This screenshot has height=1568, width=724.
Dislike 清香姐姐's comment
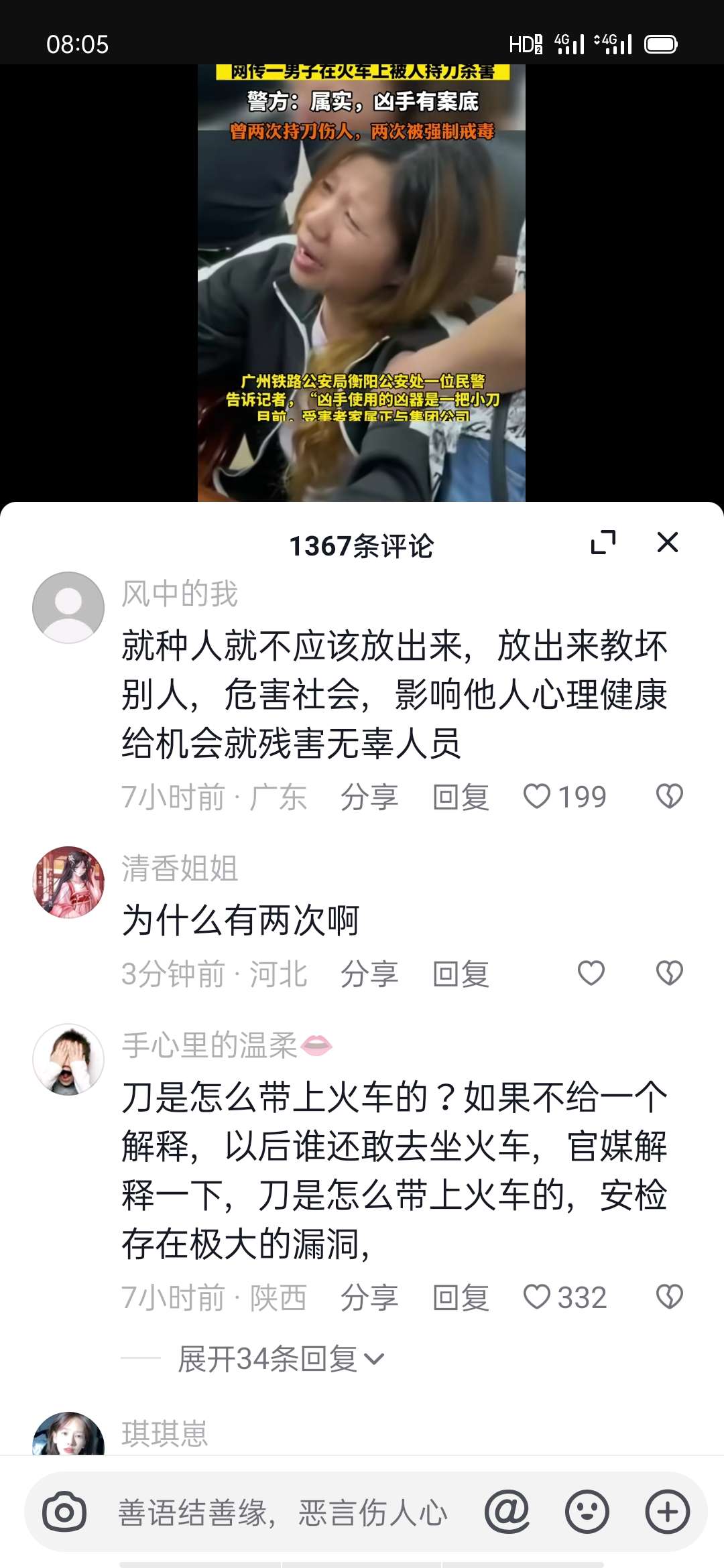(x=669, y=974)
